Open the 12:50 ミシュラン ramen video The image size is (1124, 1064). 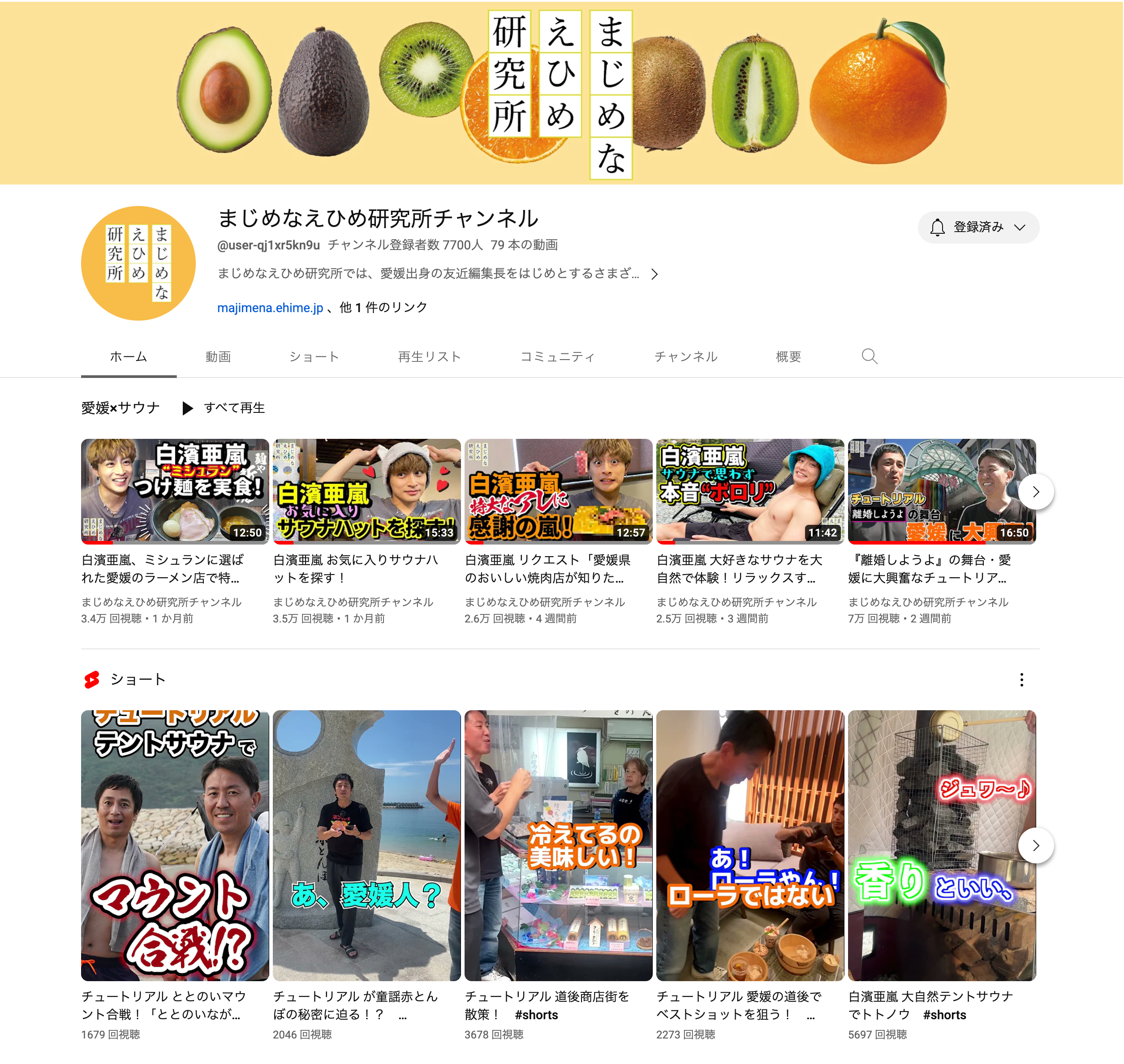[x=175, y=491]
